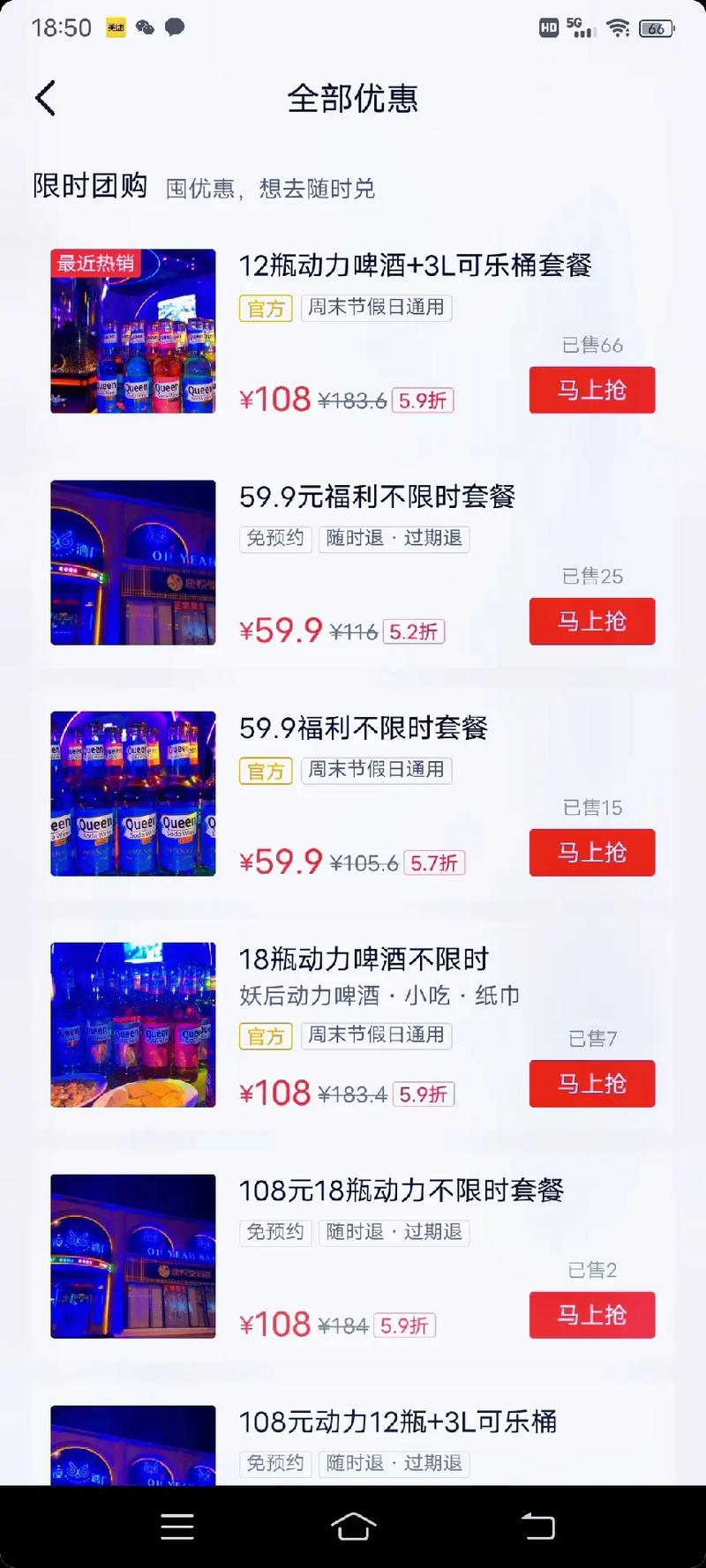Select the 免预约 tag on the 59.9元福利不限时套餐
The image size is (706, 1568).
tap(274, 539)
